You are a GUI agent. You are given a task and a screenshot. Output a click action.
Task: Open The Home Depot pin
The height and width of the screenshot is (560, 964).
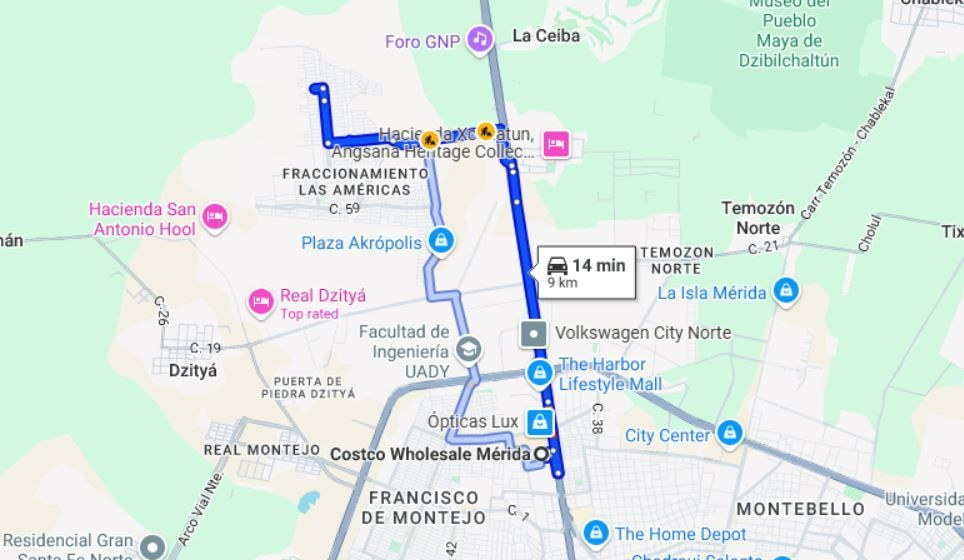point(596,532)
